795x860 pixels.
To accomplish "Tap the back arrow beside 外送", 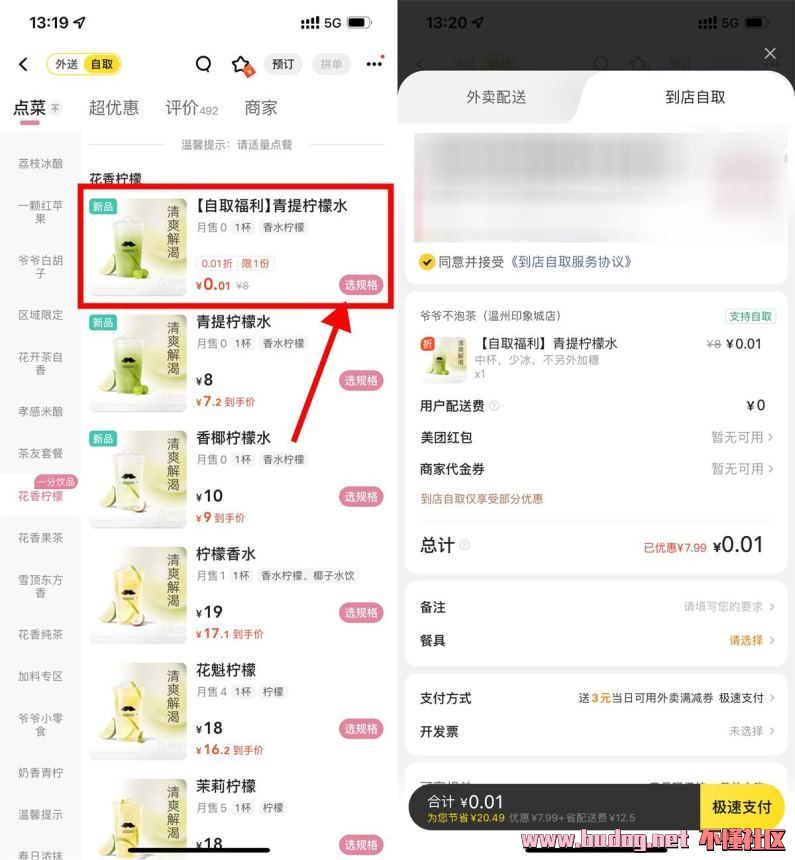I will pos(24,64).
